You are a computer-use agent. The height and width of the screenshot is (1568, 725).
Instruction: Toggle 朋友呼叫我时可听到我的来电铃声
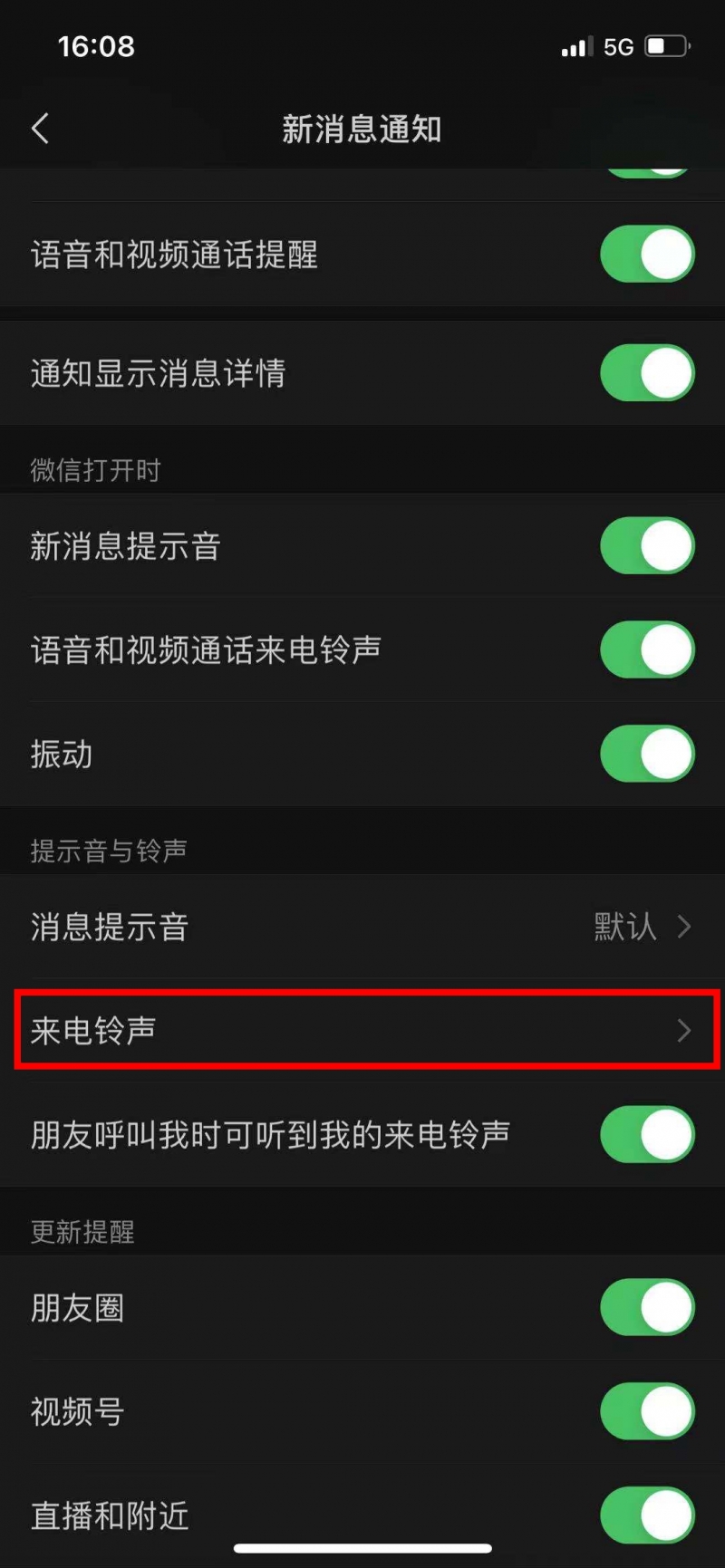tap(647, 1134)
